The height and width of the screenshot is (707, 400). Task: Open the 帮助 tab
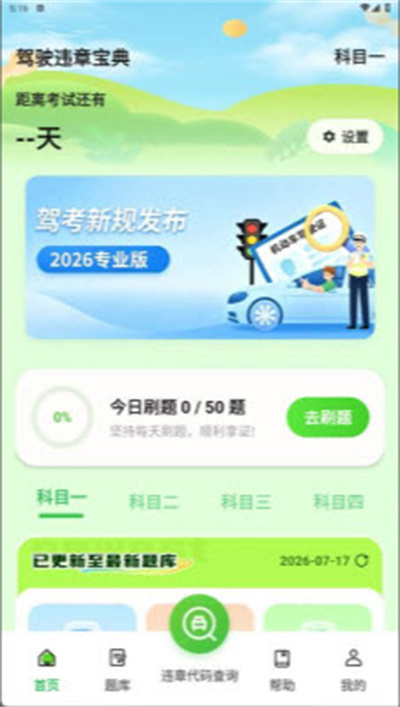coord(282,670)
